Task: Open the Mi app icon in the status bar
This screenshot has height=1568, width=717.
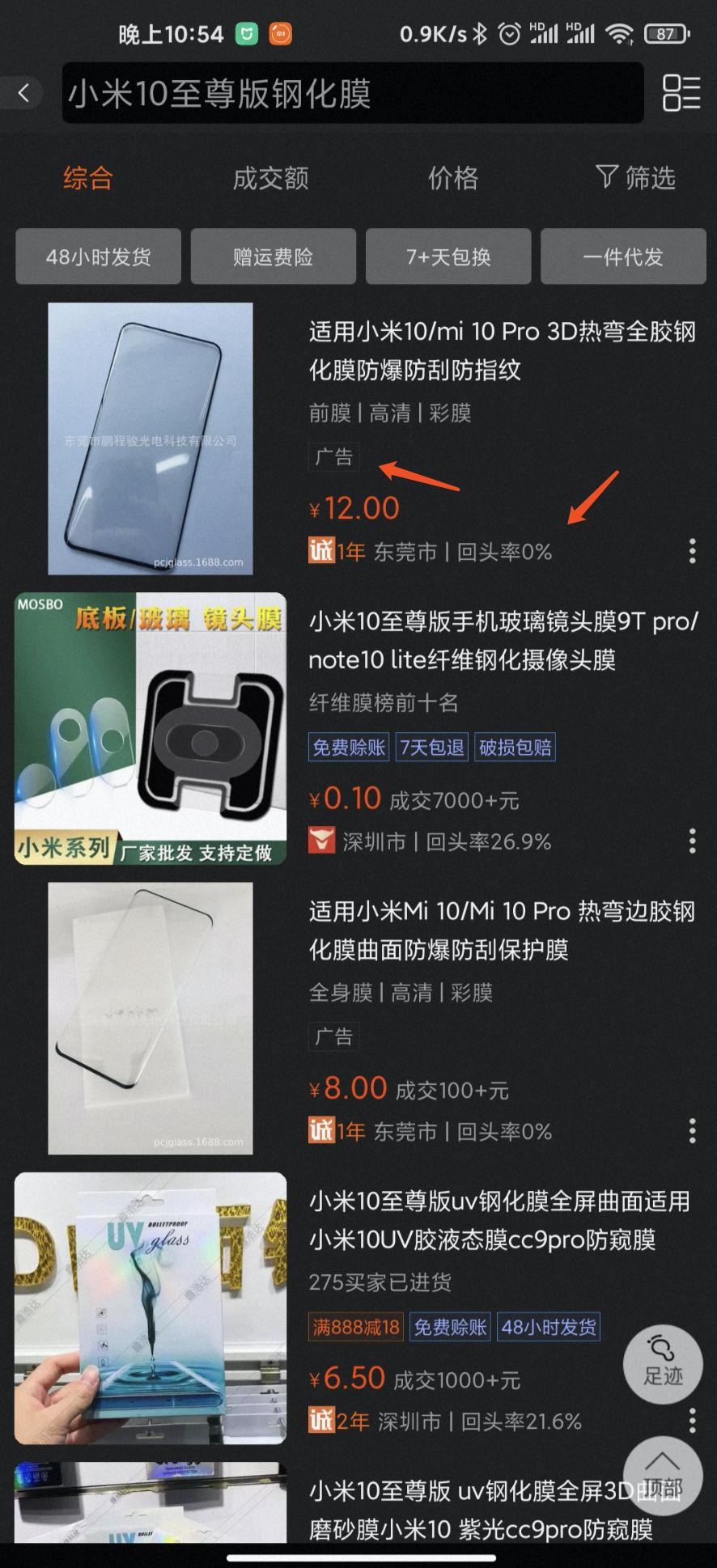Action: (x=278, y=34)
